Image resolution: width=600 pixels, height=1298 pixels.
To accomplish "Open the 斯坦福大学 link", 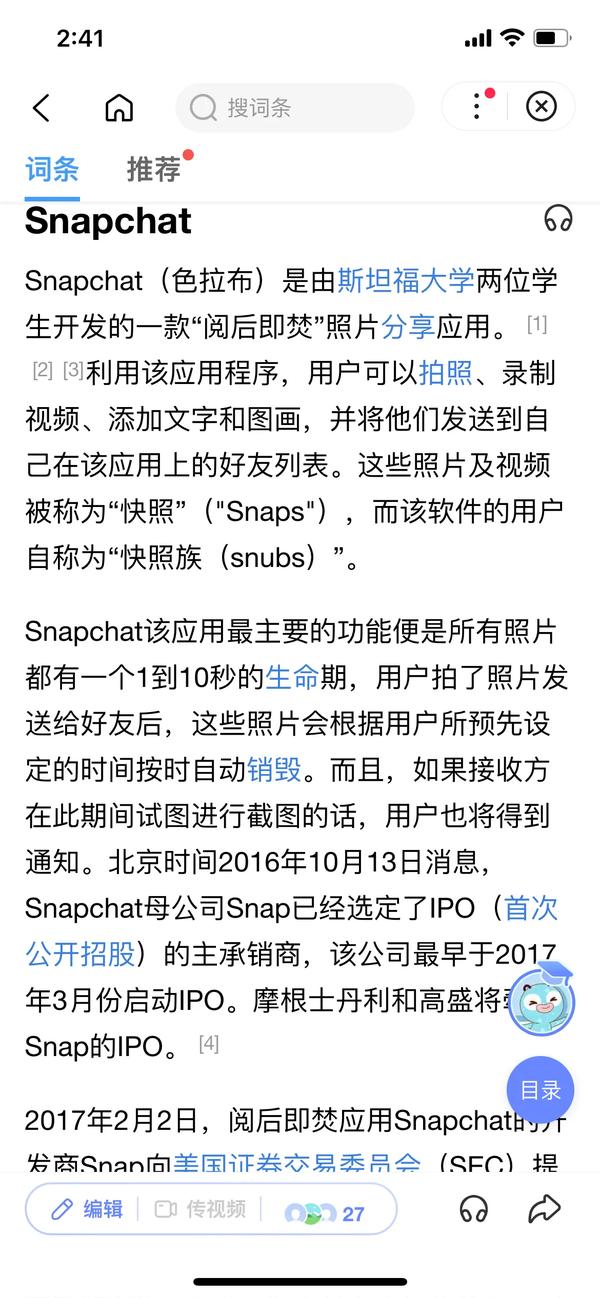I will point(406,280).
